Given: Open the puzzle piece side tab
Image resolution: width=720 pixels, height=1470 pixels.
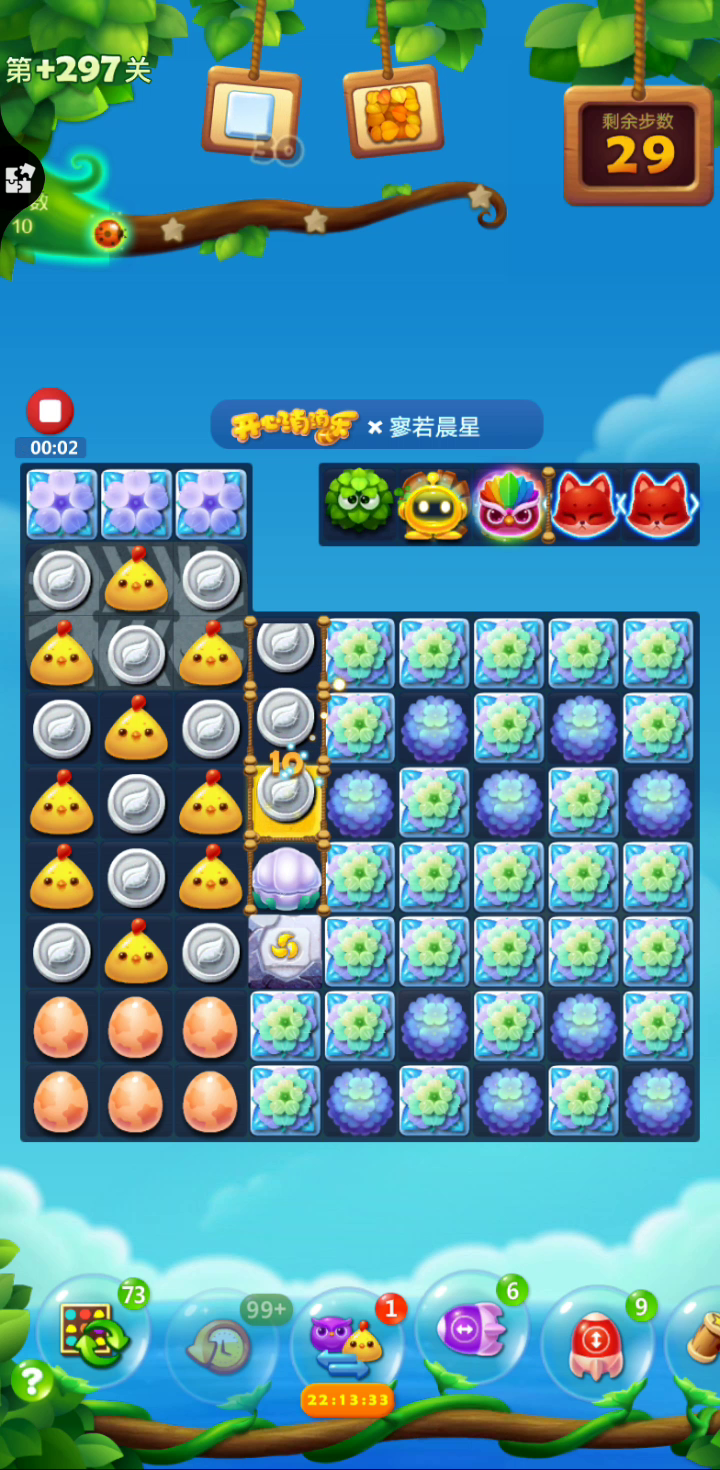Looking at the screenshot, I should pos(17,179).
